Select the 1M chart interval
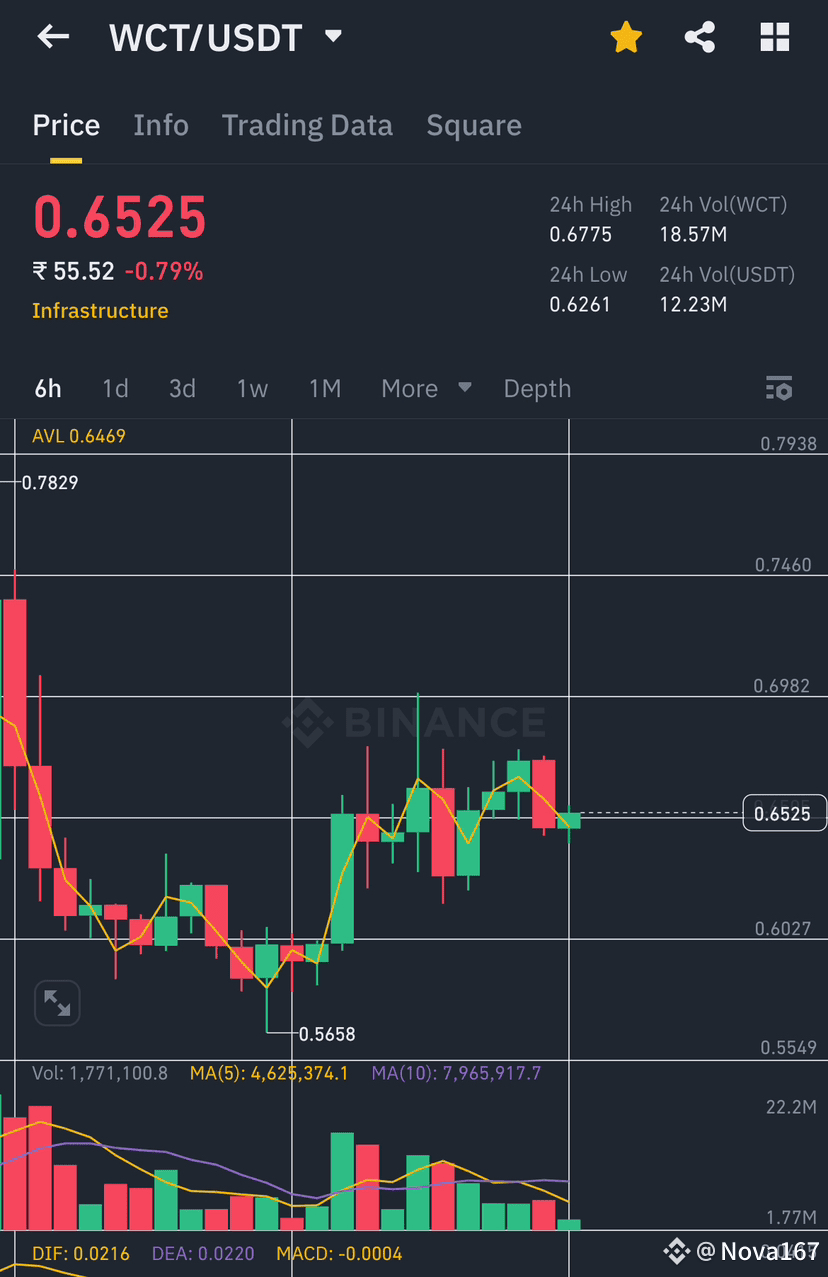Screen dimensions: 828x1277 tap(325, 388)
